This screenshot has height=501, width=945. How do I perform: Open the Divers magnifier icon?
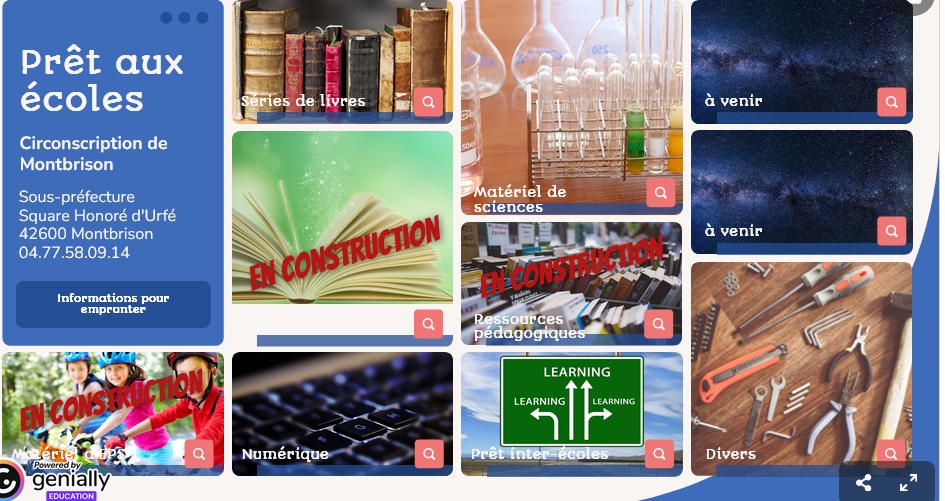891,453
